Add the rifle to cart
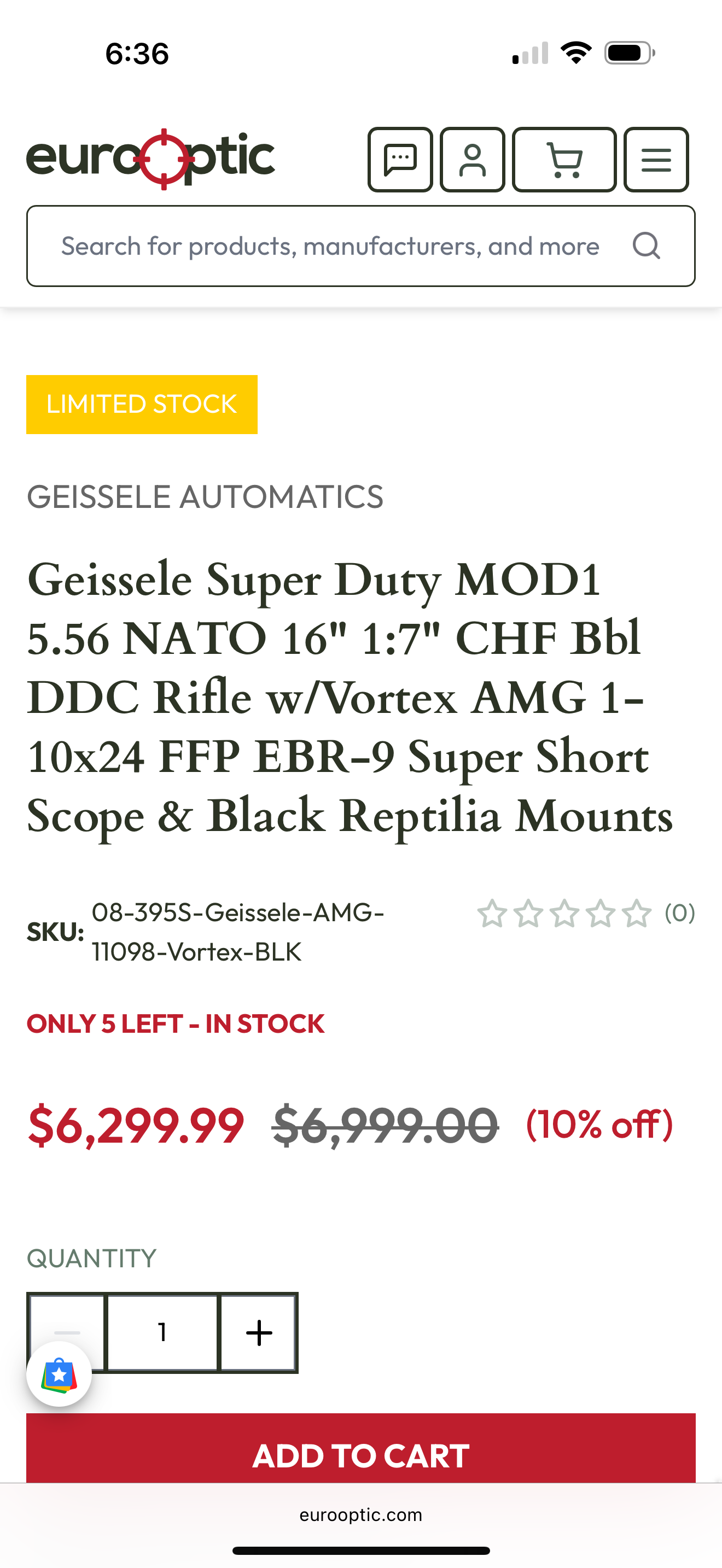The height and width of the screenshot is (1568, 722). click(360, 1454)
